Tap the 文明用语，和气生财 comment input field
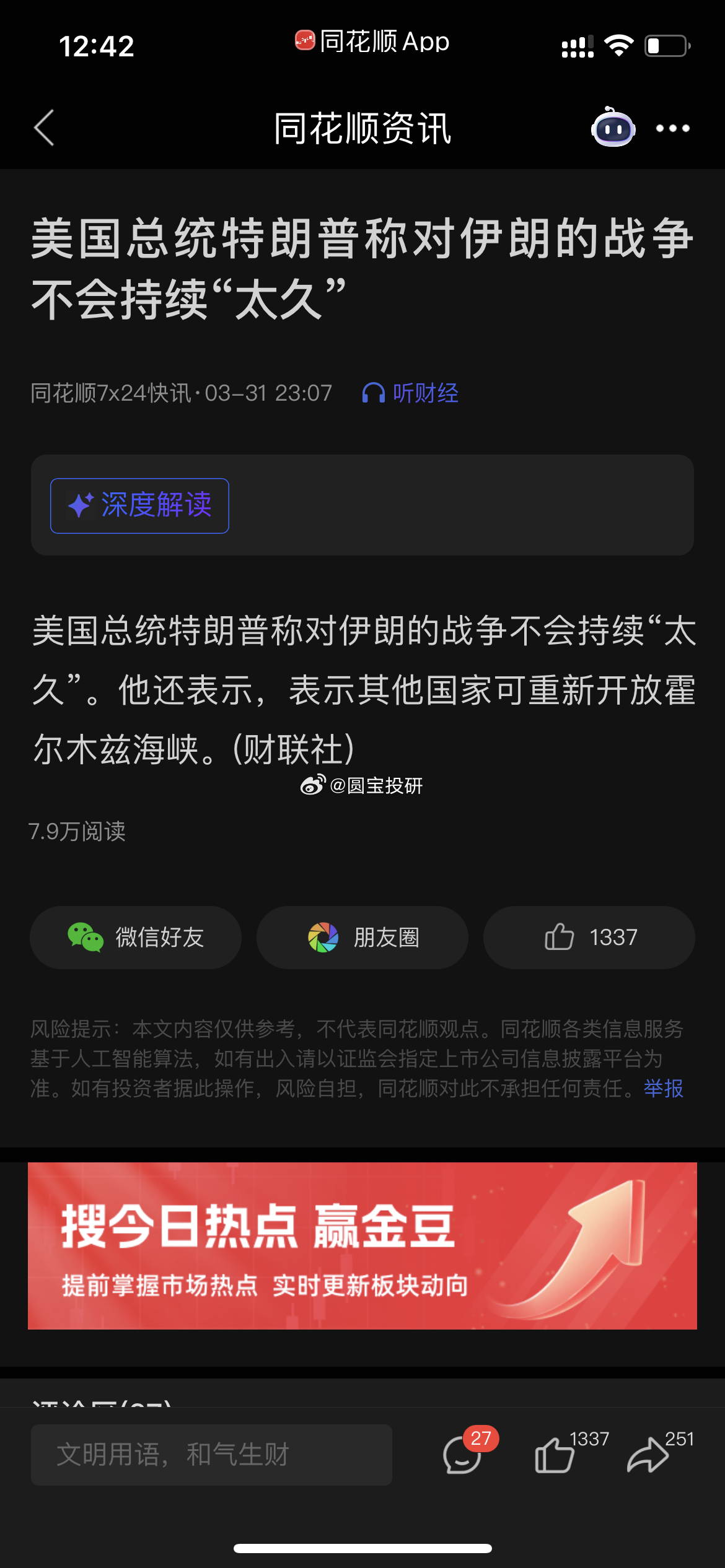This screenshot has width=725, height=1568. click(212, 1454)
